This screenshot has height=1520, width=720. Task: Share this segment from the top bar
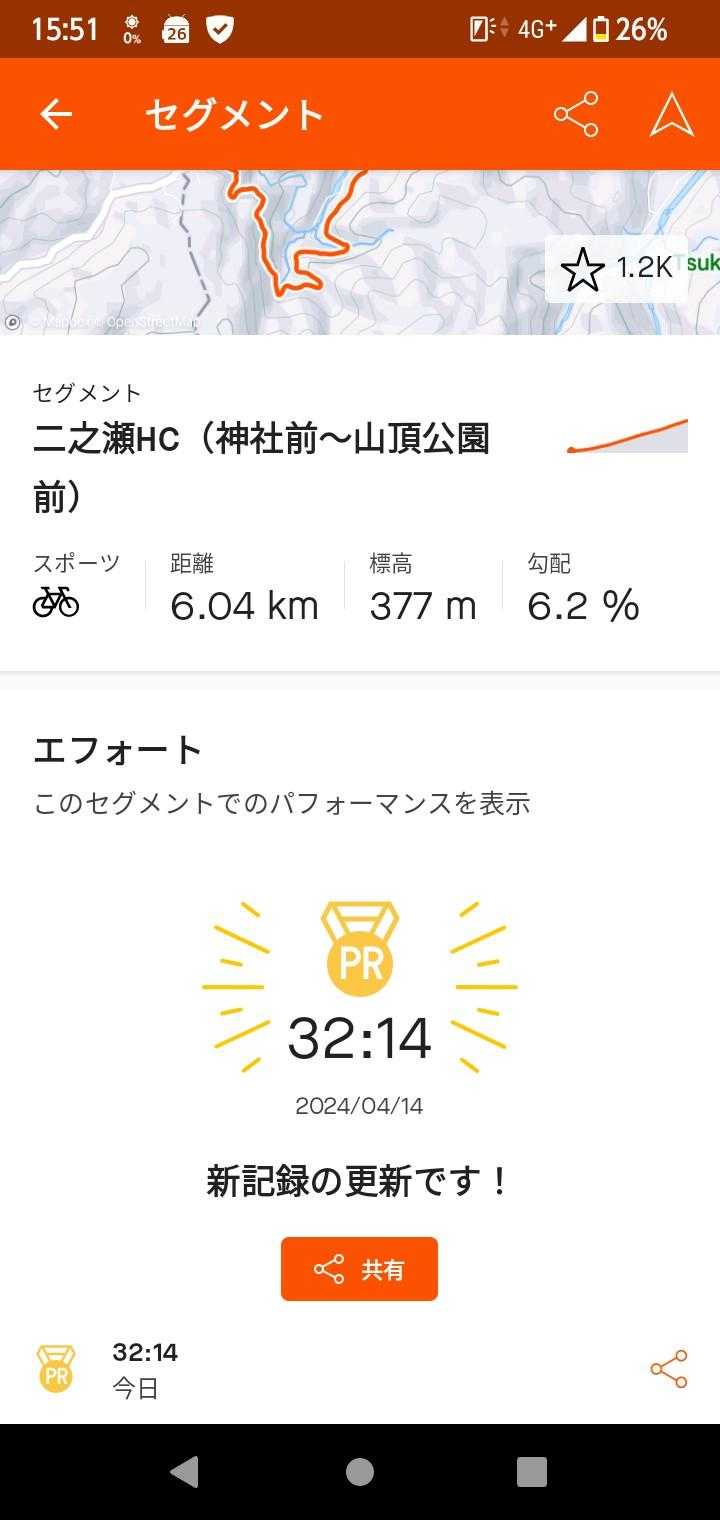[576, 115]
